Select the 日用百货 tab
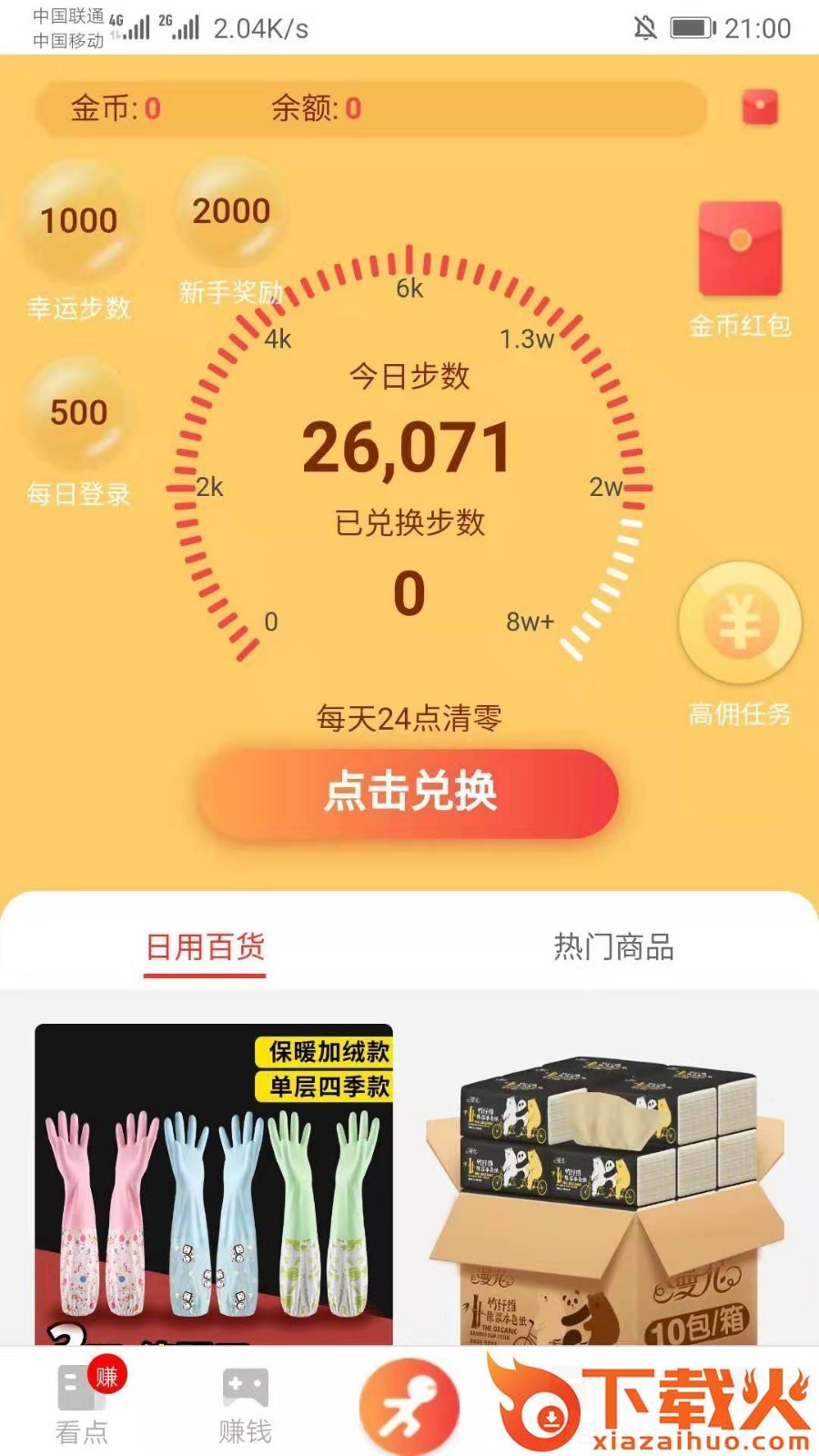Screen dimensions: 819x1456 point(203,947)
